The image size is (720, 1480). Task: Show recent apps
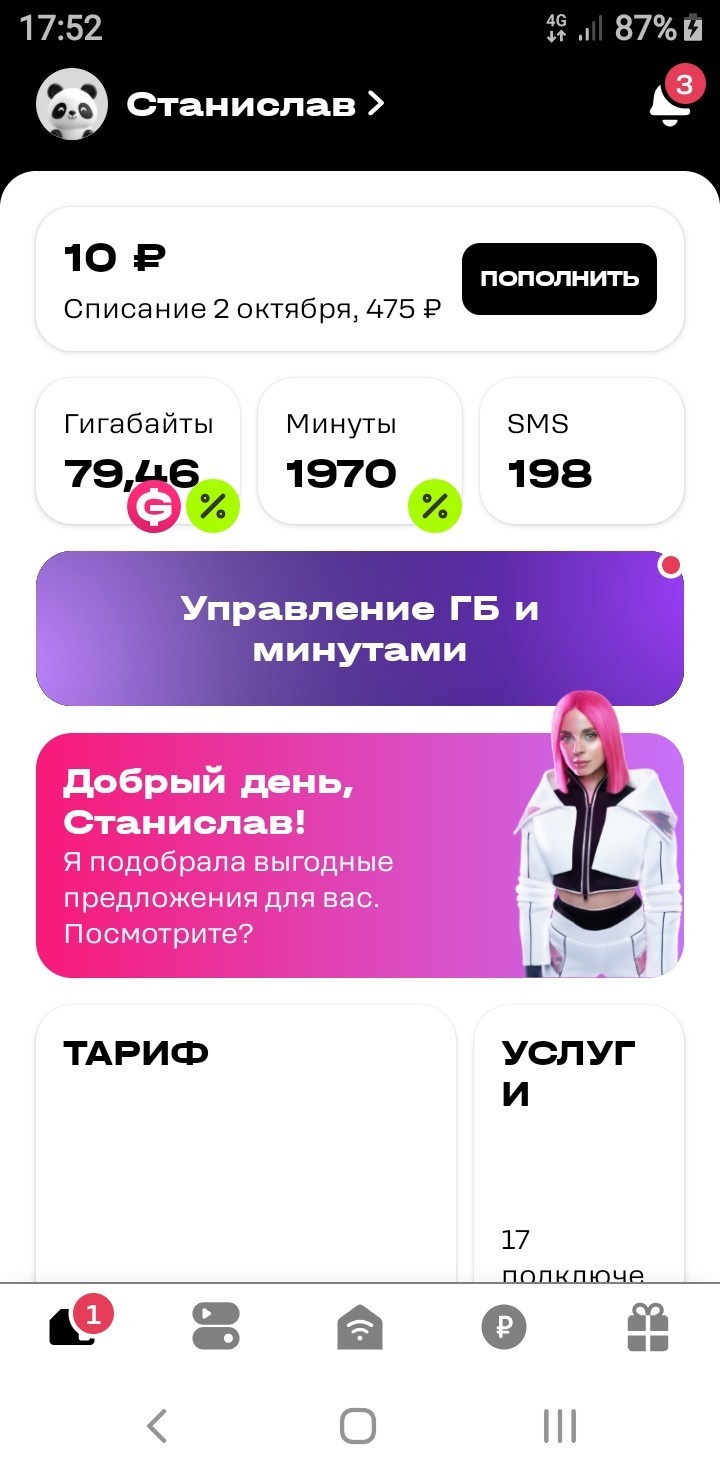560,1425
